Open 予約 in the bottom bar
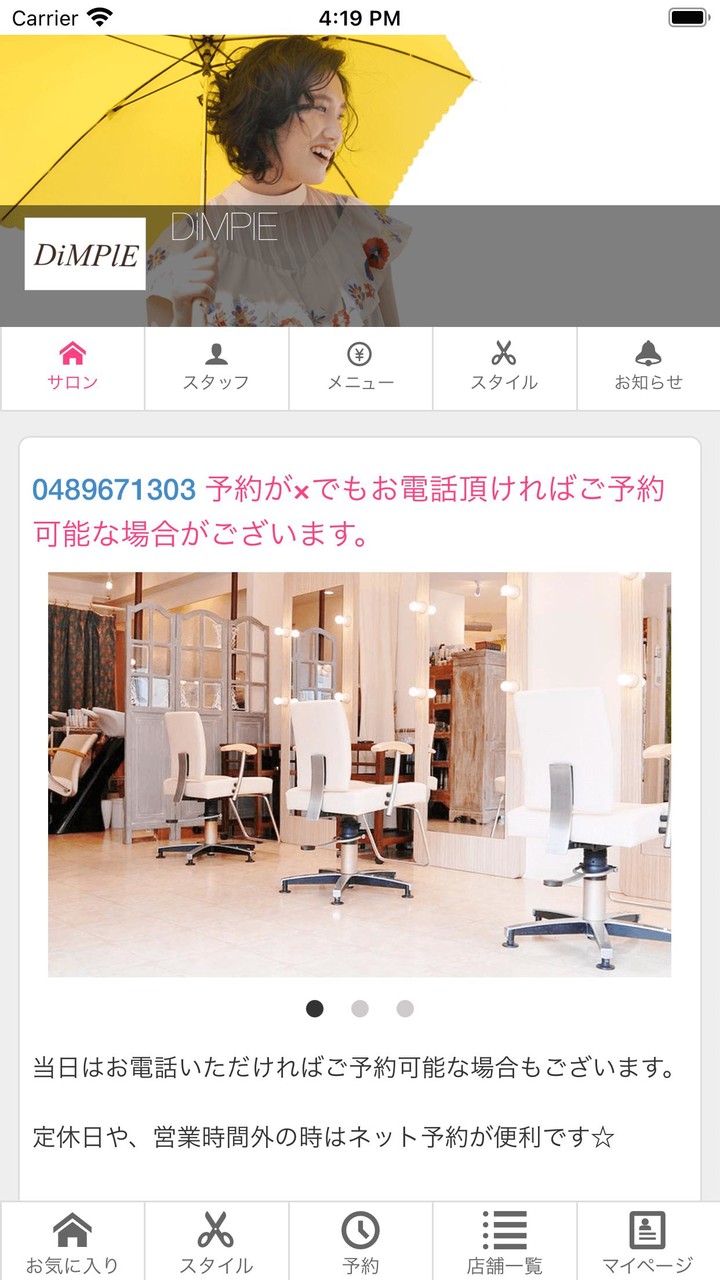The image size is (720, 1280). (x=360, y=1243)
